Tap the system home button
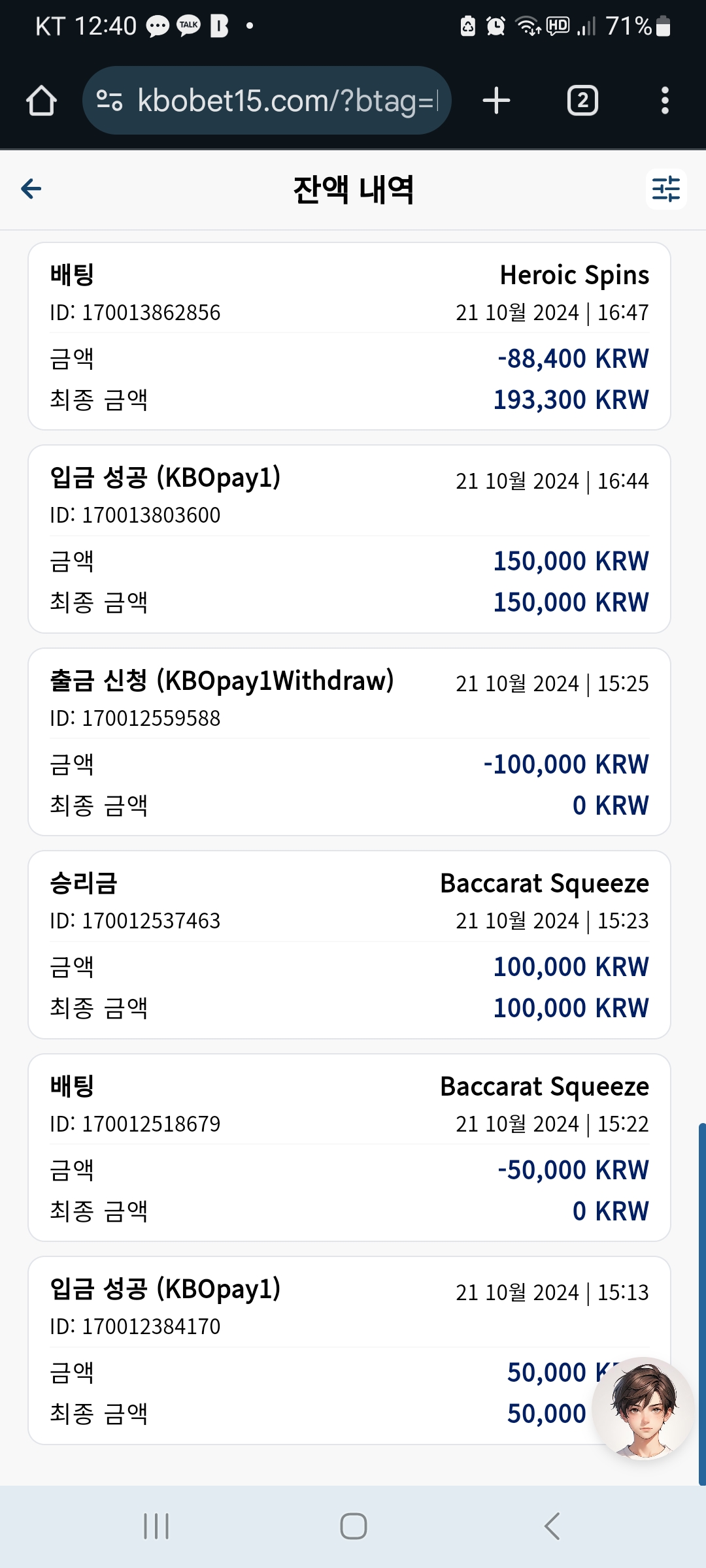Viewport: 706px width, 1568px height. [x=353, y=1526]
